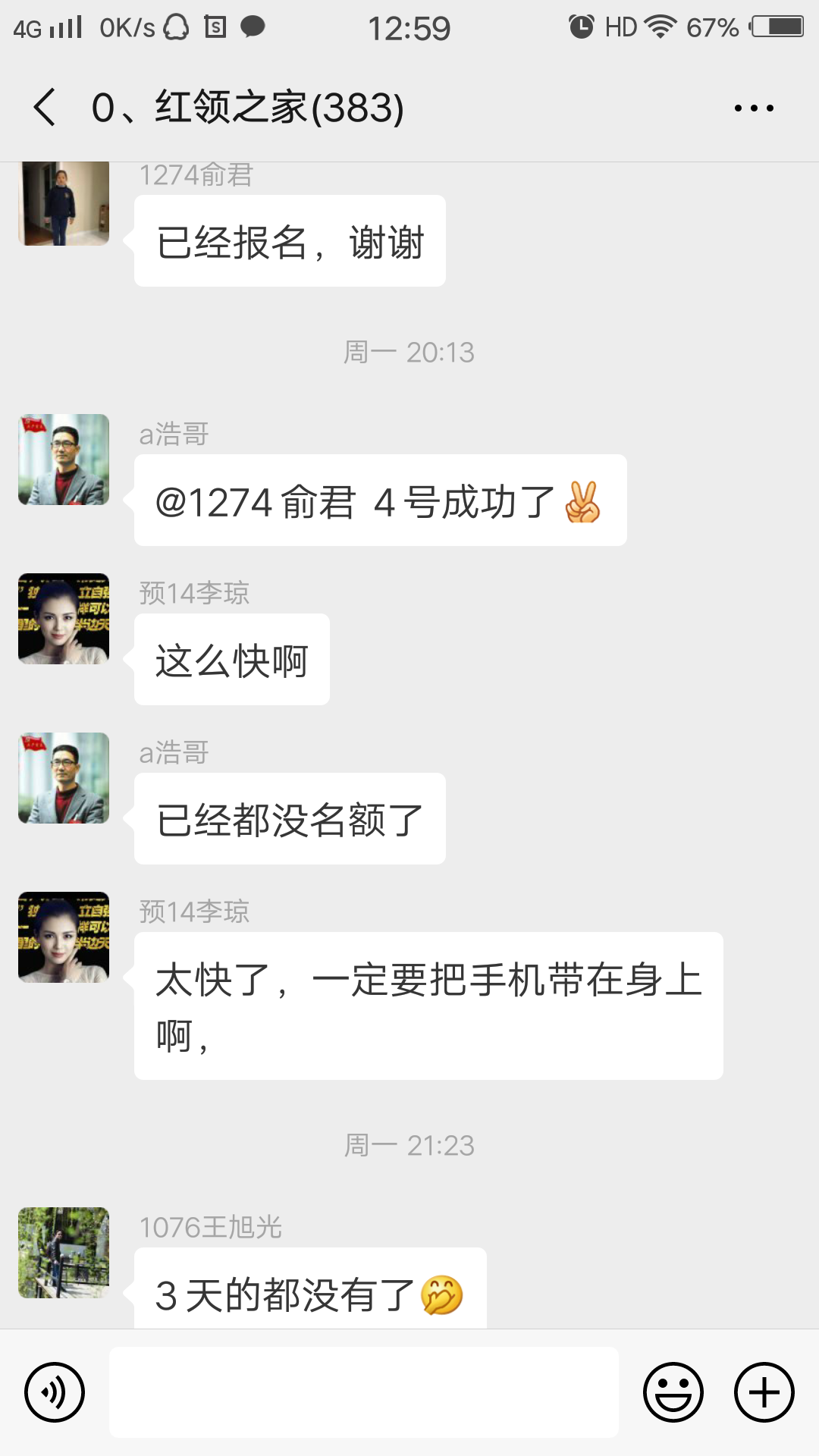Switch to voice message input

[55, 1392]
